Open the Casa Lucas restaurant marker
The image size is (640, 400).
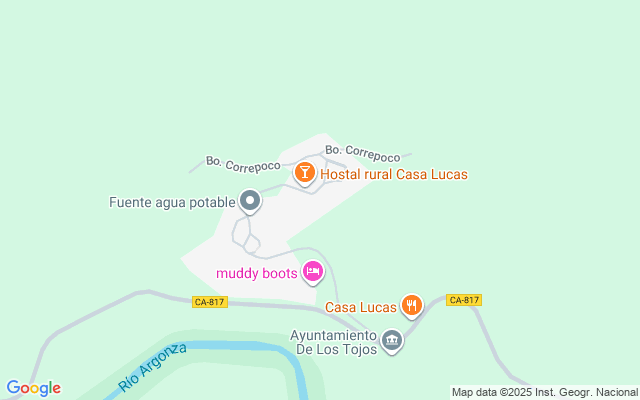(410, 305)
